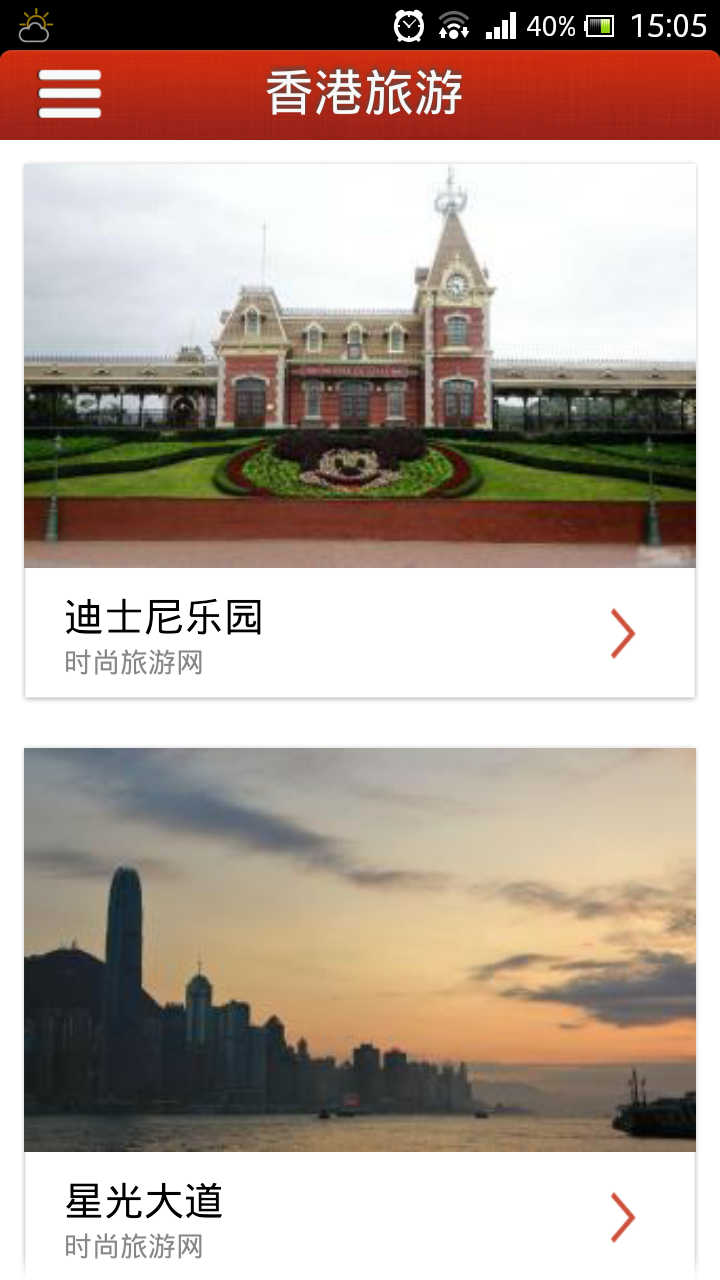The width and height of the screenshot is (720, 1280).
Task: Tap the arrow next to 星光大道
Action: click(x=623, y=1218)
